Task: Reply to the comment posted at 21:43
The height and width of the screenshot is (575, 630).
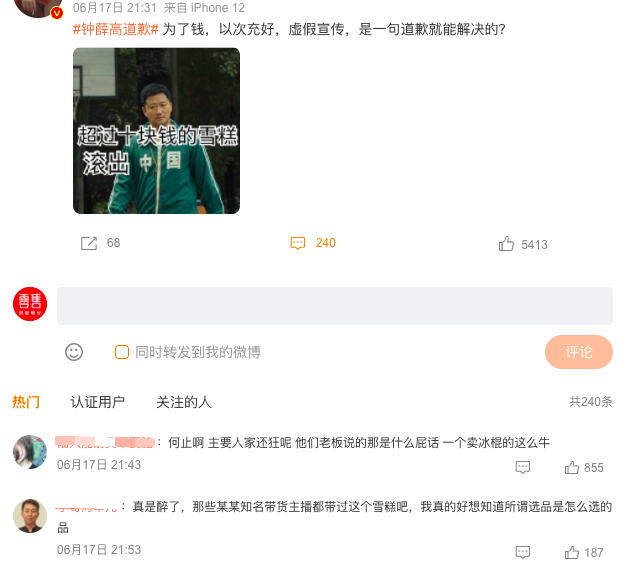Action: point(522,468)
